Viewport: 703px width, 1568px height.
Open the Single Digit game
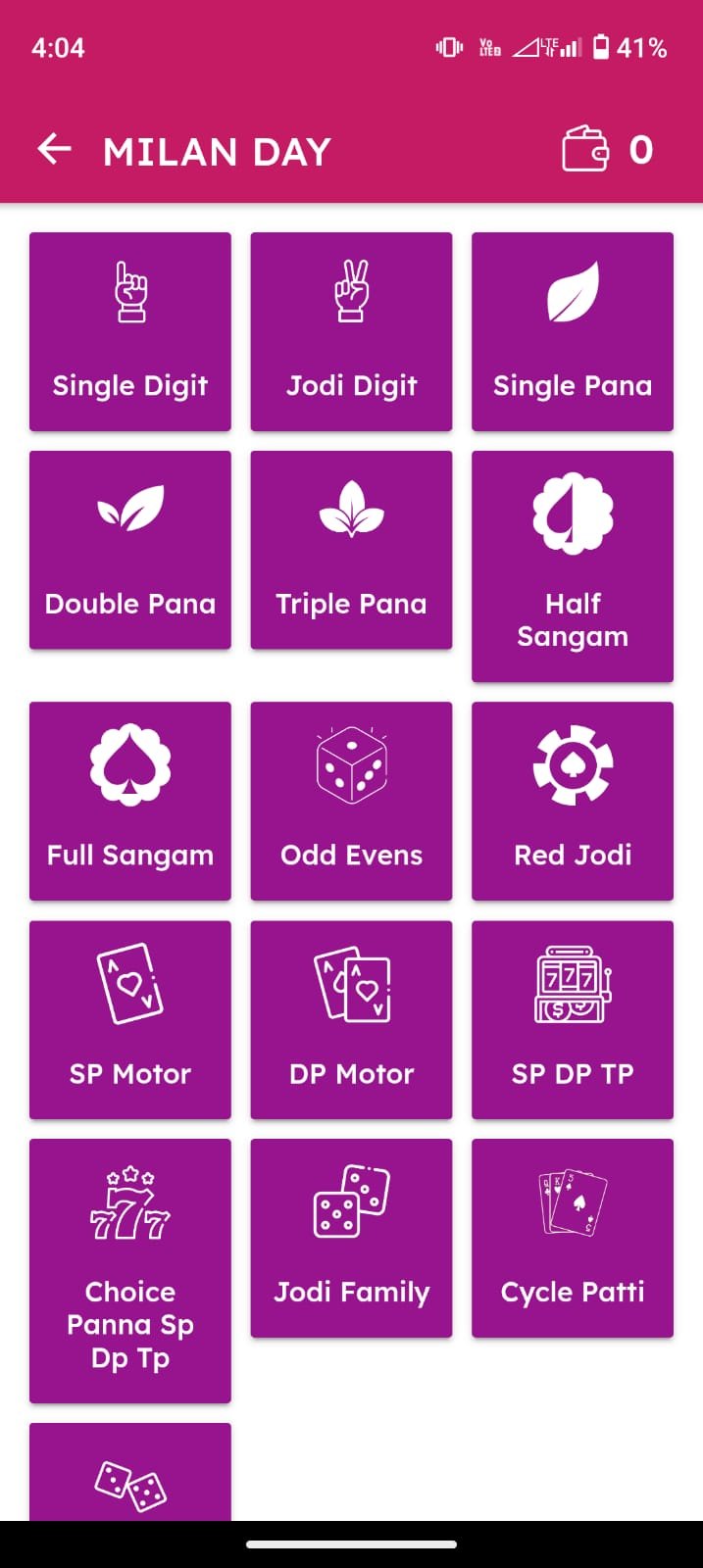tap(130, 331)
